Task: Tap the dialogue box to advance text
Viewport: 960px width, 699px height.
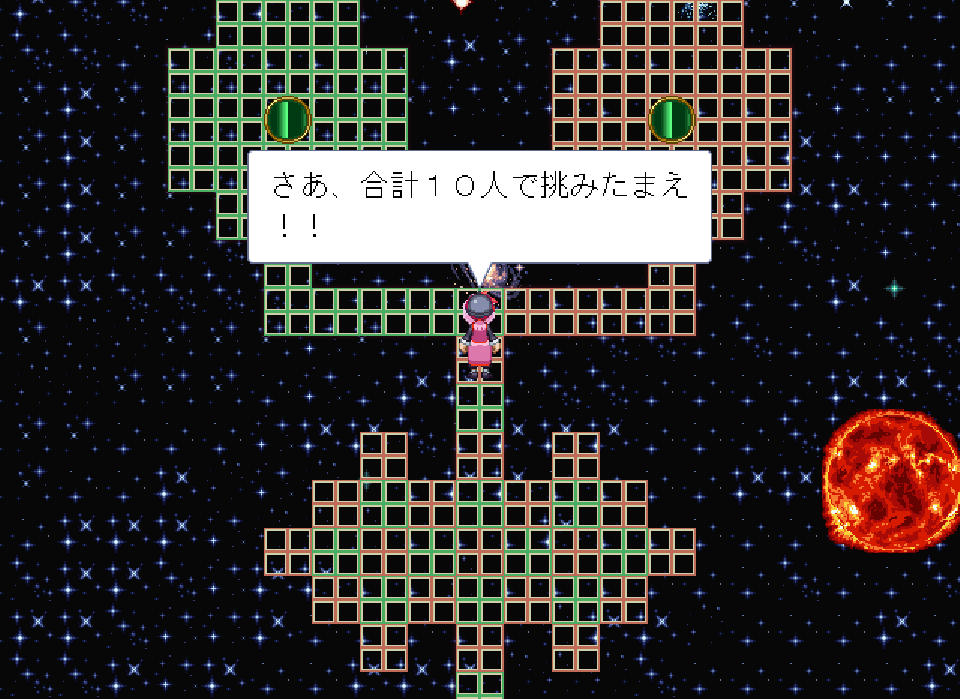Action: (x=479, y=207)
